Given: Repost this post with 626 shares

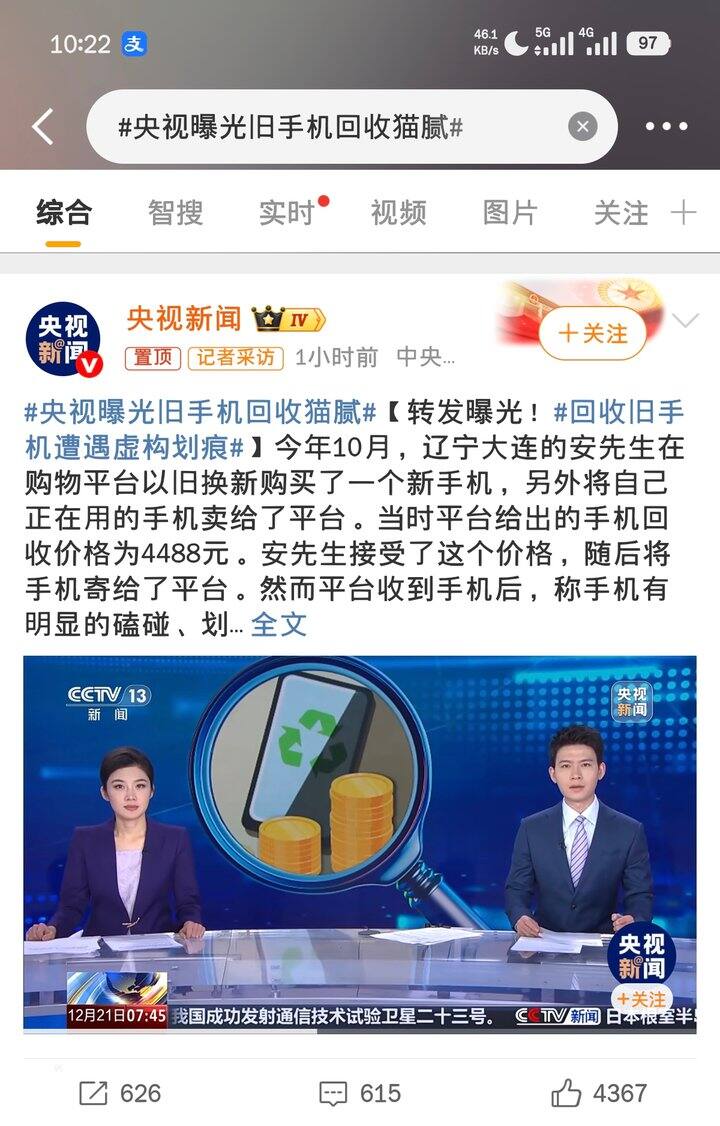Looking at the screenshot, I should [119, 1093].
